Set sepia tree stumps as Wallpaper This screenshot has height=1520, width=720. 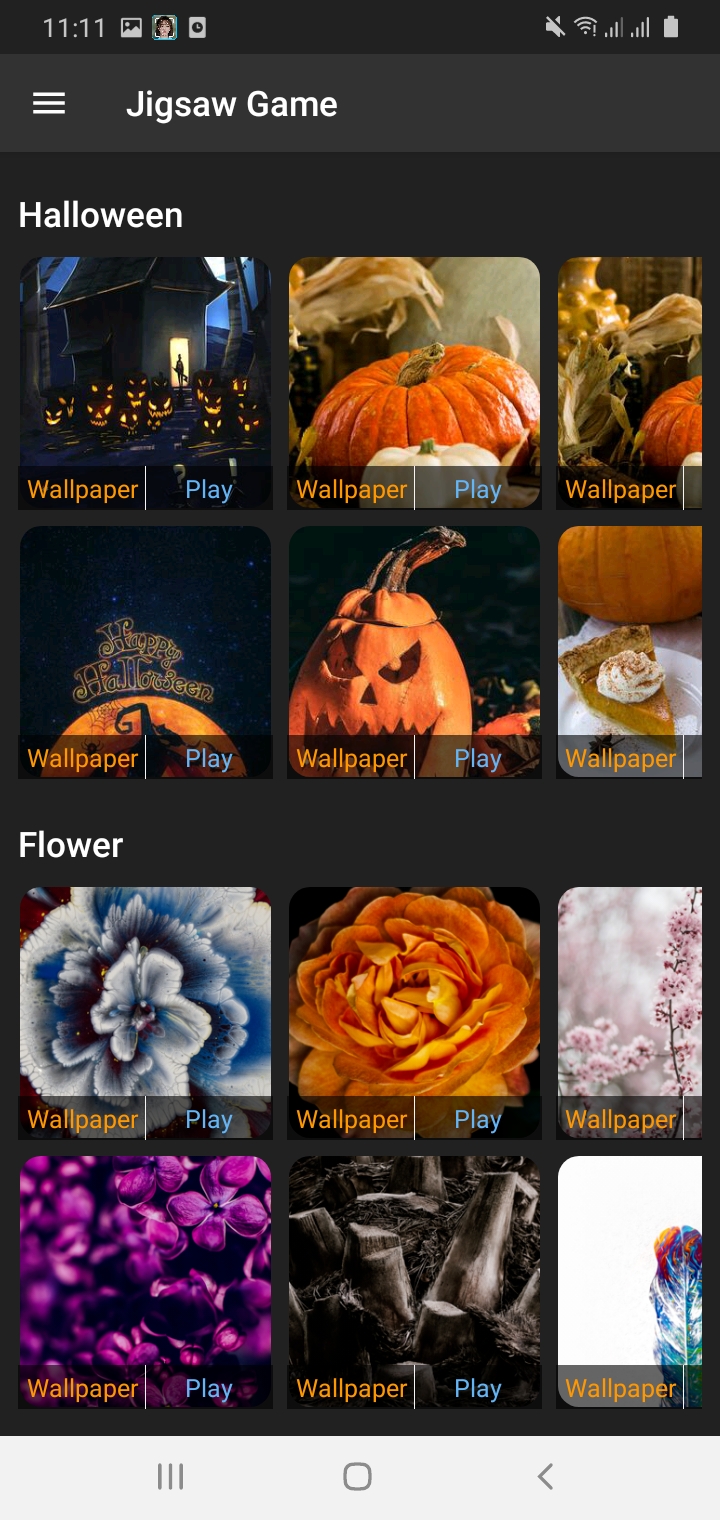(352, 1389)
